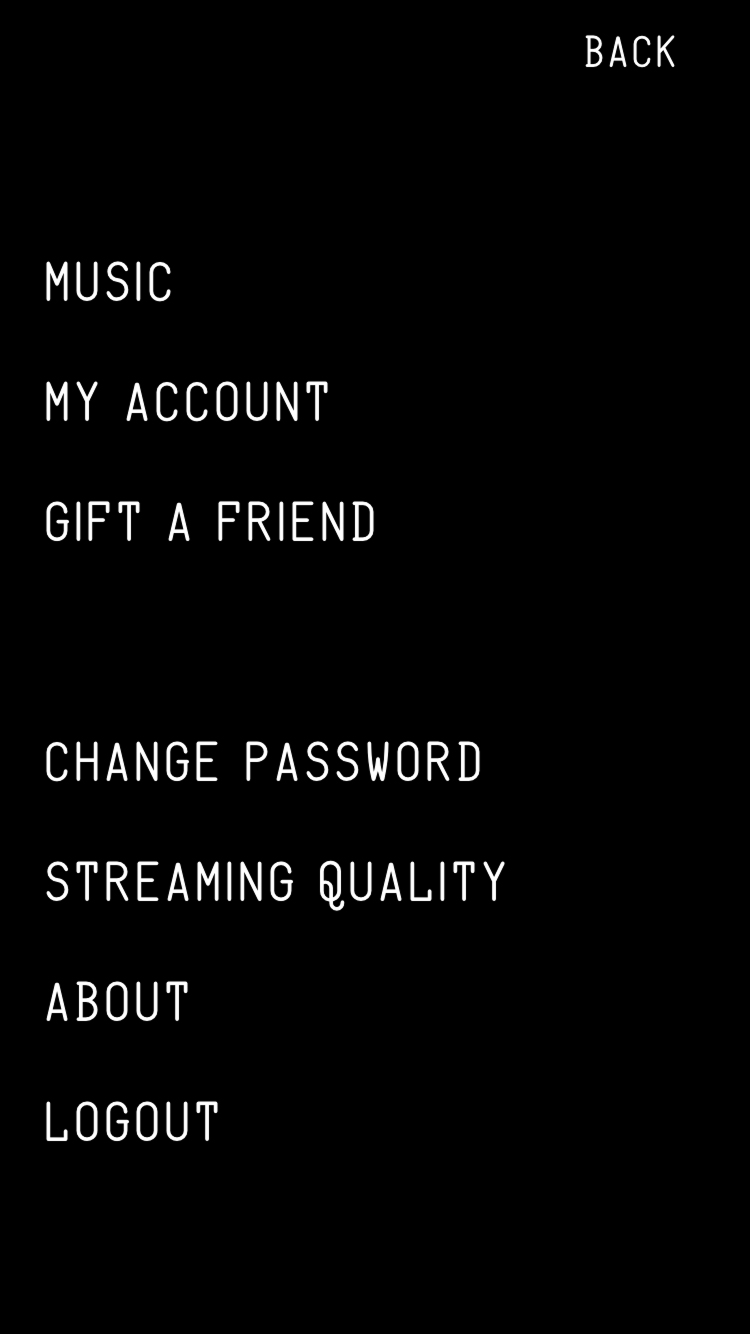This screenshot has height=1334, width=750.
Task: Select Gift a Friend
Action: [210, 522]
